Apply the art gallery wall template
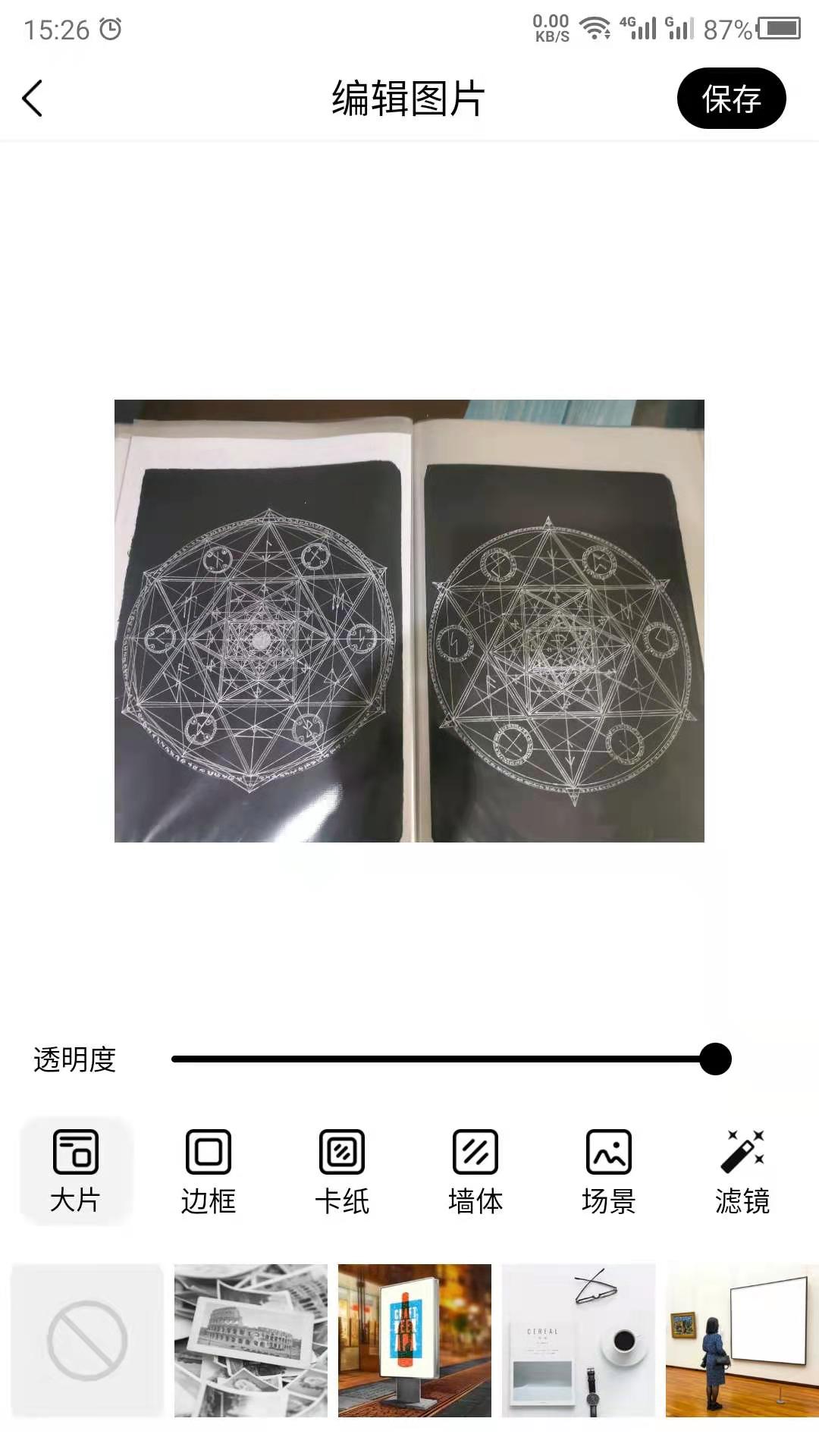The image size is (819, 1456). tap(741, 1340)
